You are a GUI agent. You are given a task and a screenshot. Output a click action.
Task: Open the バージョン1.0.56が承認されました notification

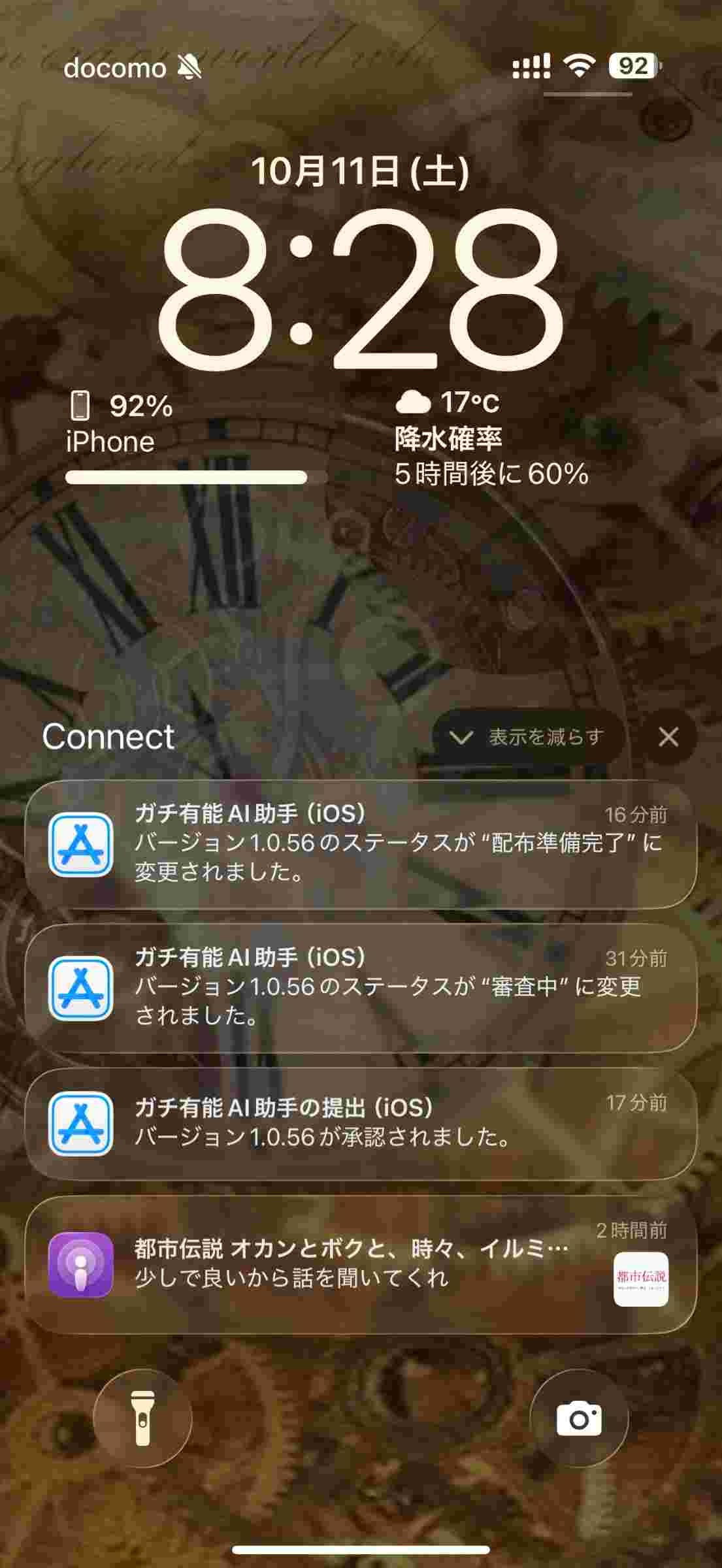click(x=361, y=1124)
